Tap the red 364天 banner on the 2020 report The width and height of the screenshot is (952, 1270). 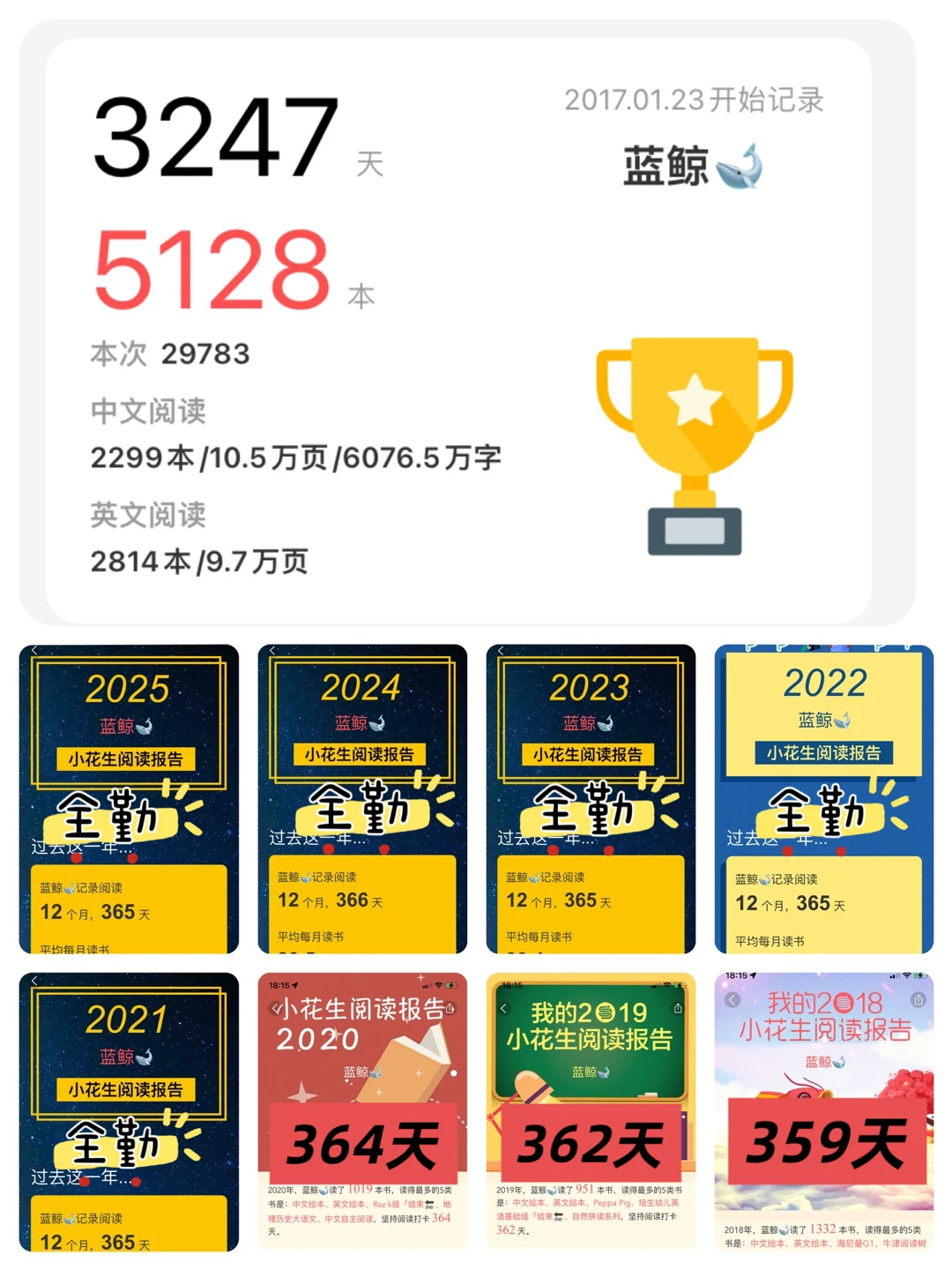[x=362, y=1140]
